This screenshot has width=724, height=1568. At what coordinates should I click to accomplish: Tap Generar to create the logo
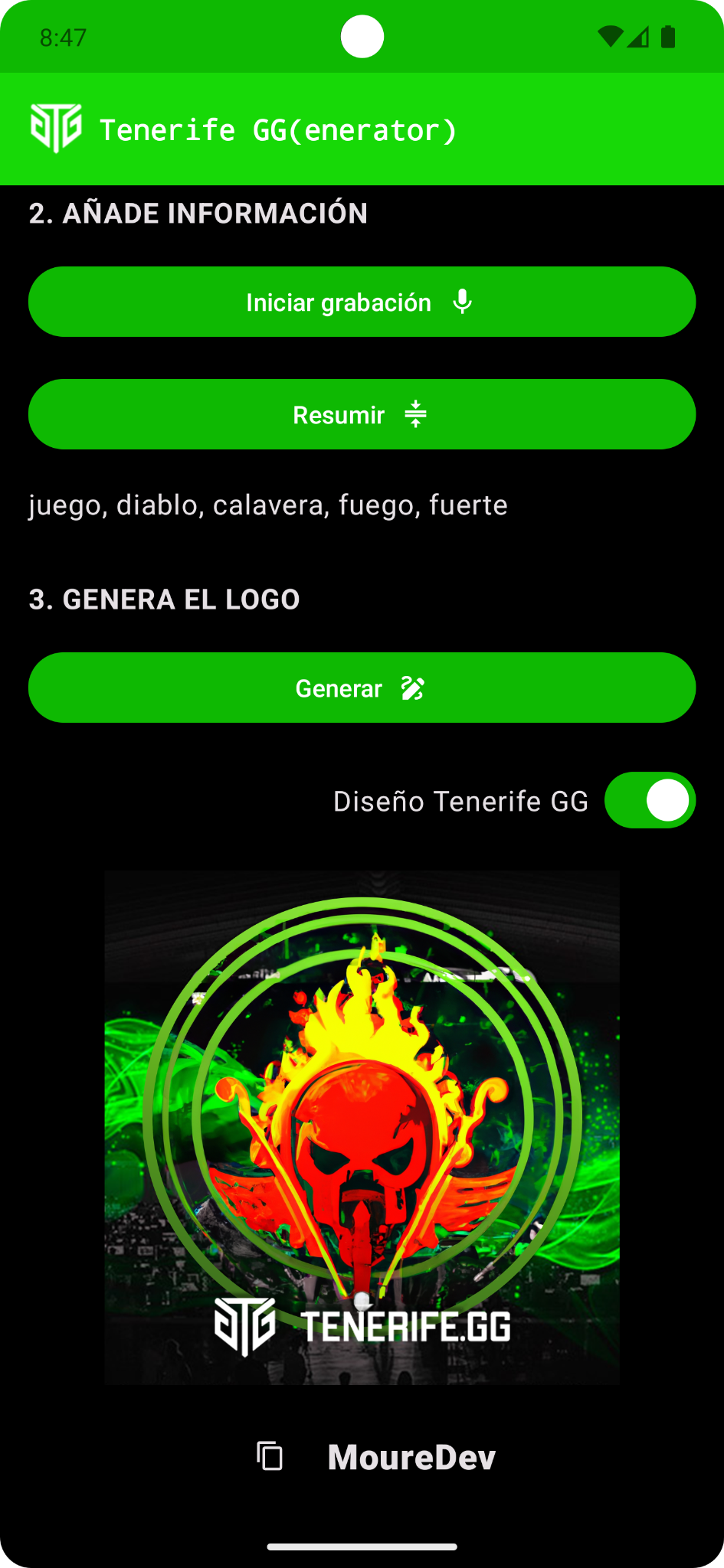click(x=362, y=688)
